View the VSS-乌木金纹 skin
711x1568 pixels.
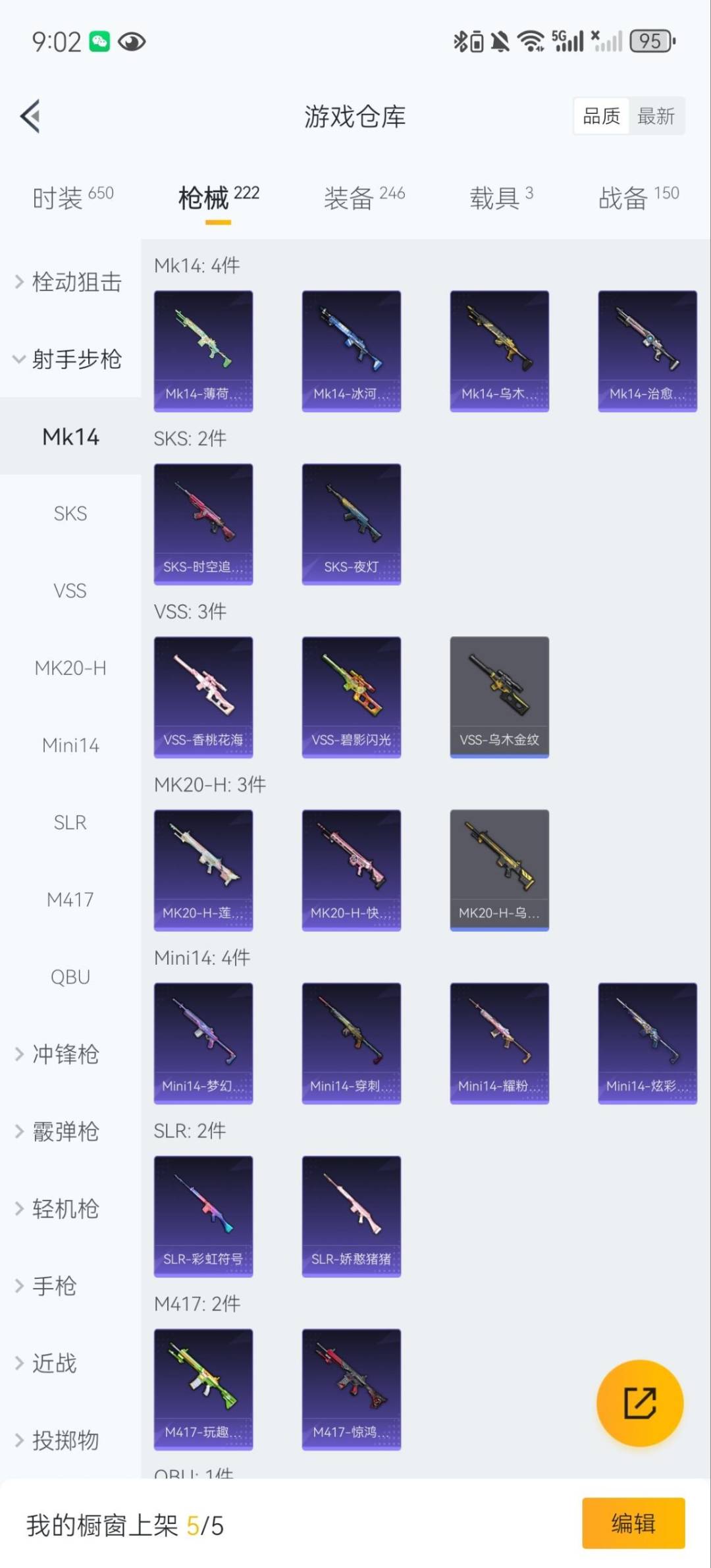coord(499,697)
